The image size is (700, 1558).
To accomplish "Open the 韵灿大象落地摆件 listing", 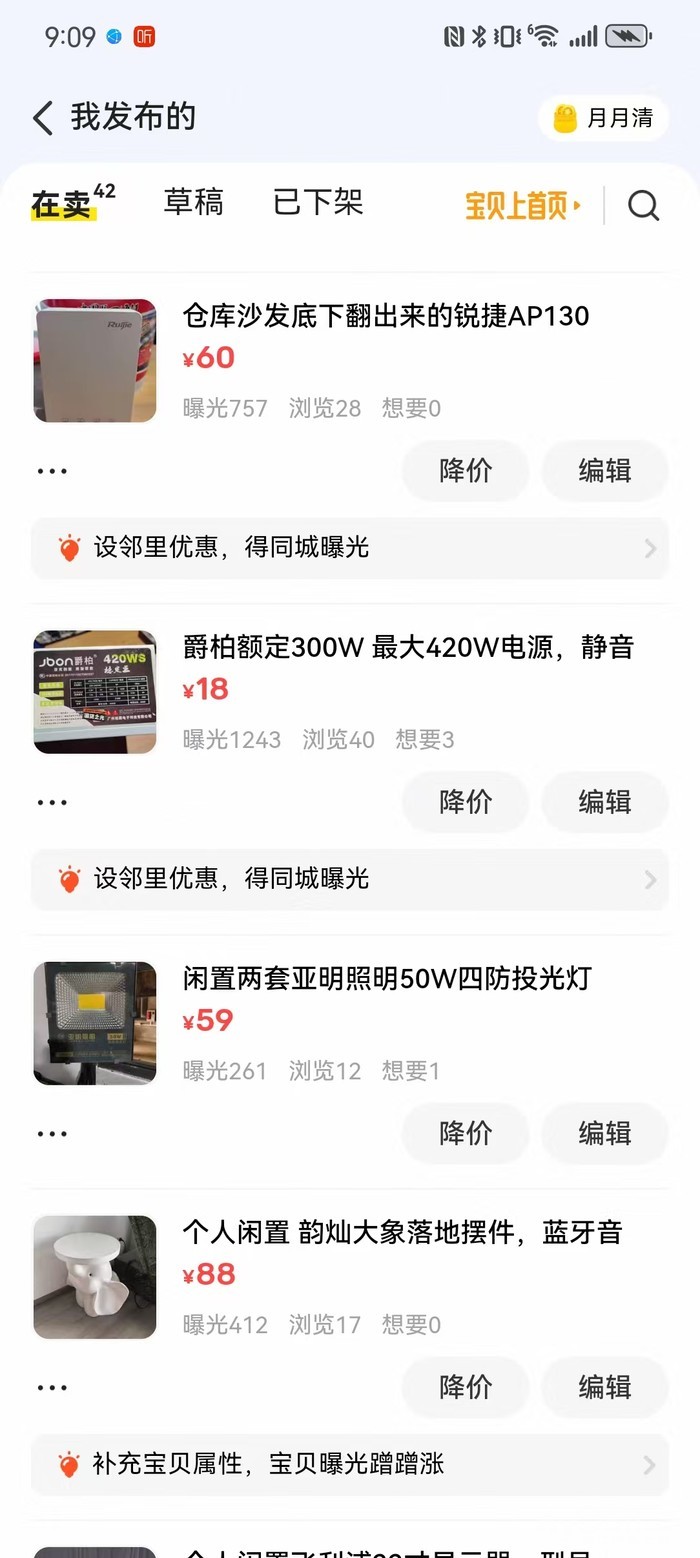I will pyautogui.click(x=401, y=1232).
